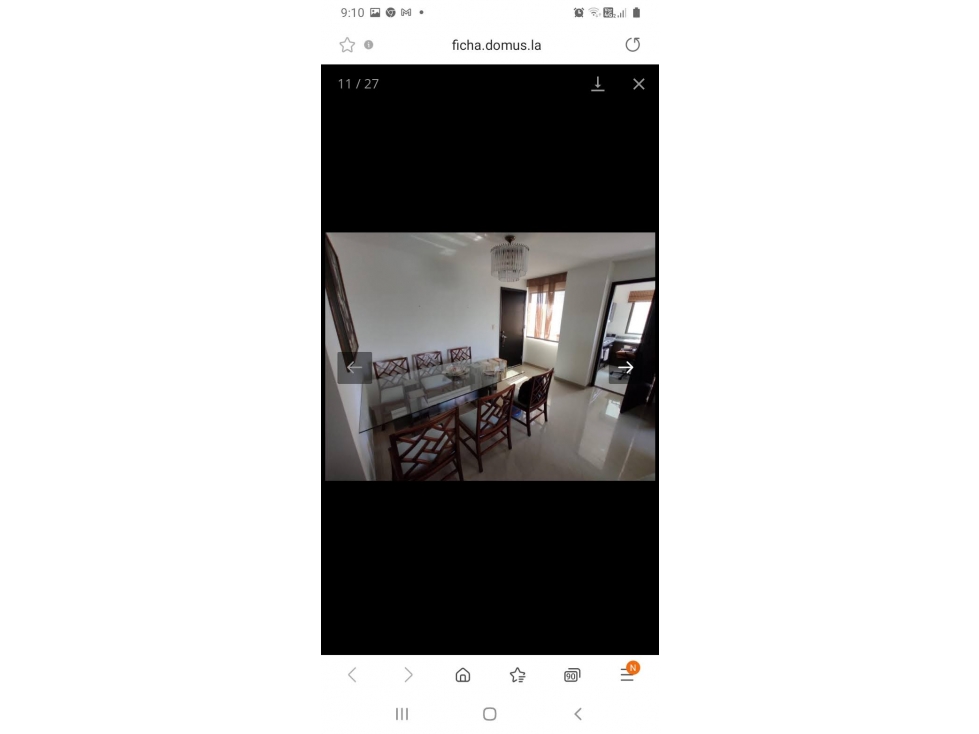Open the tab switcher
979x734 pixels.
coord(572,675)
